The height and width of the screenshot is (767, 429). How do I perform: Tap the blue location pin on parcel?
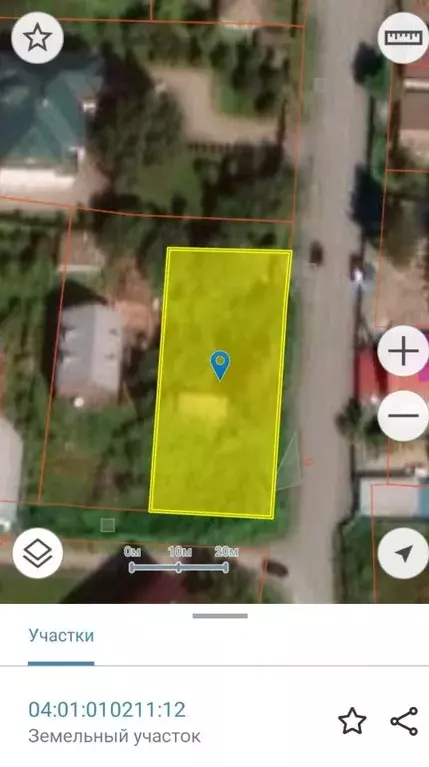tap(220, 365)
